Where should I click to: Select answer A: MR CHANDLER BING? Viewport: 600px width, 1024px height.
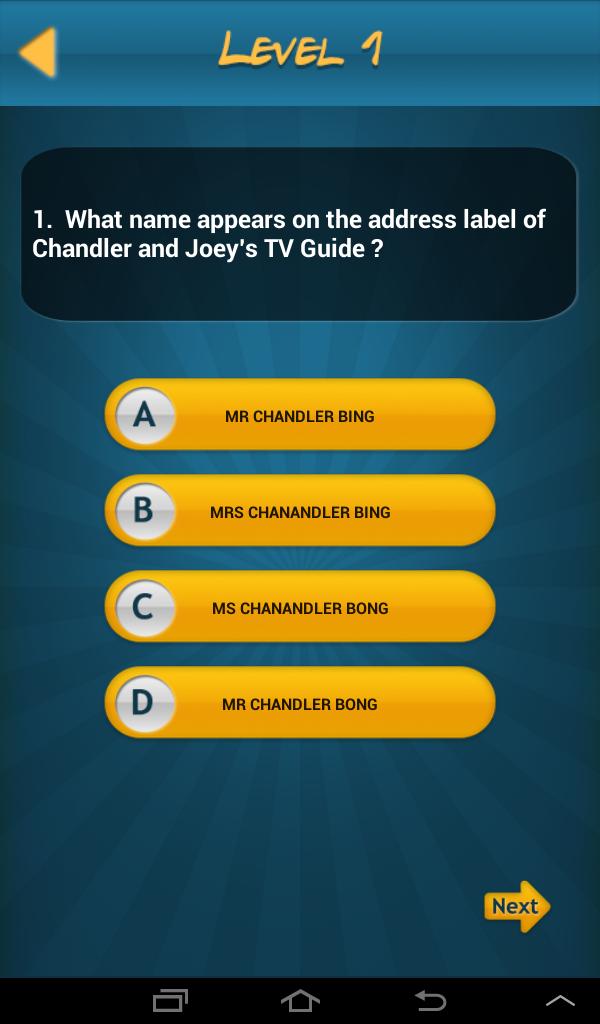point(300,415)
